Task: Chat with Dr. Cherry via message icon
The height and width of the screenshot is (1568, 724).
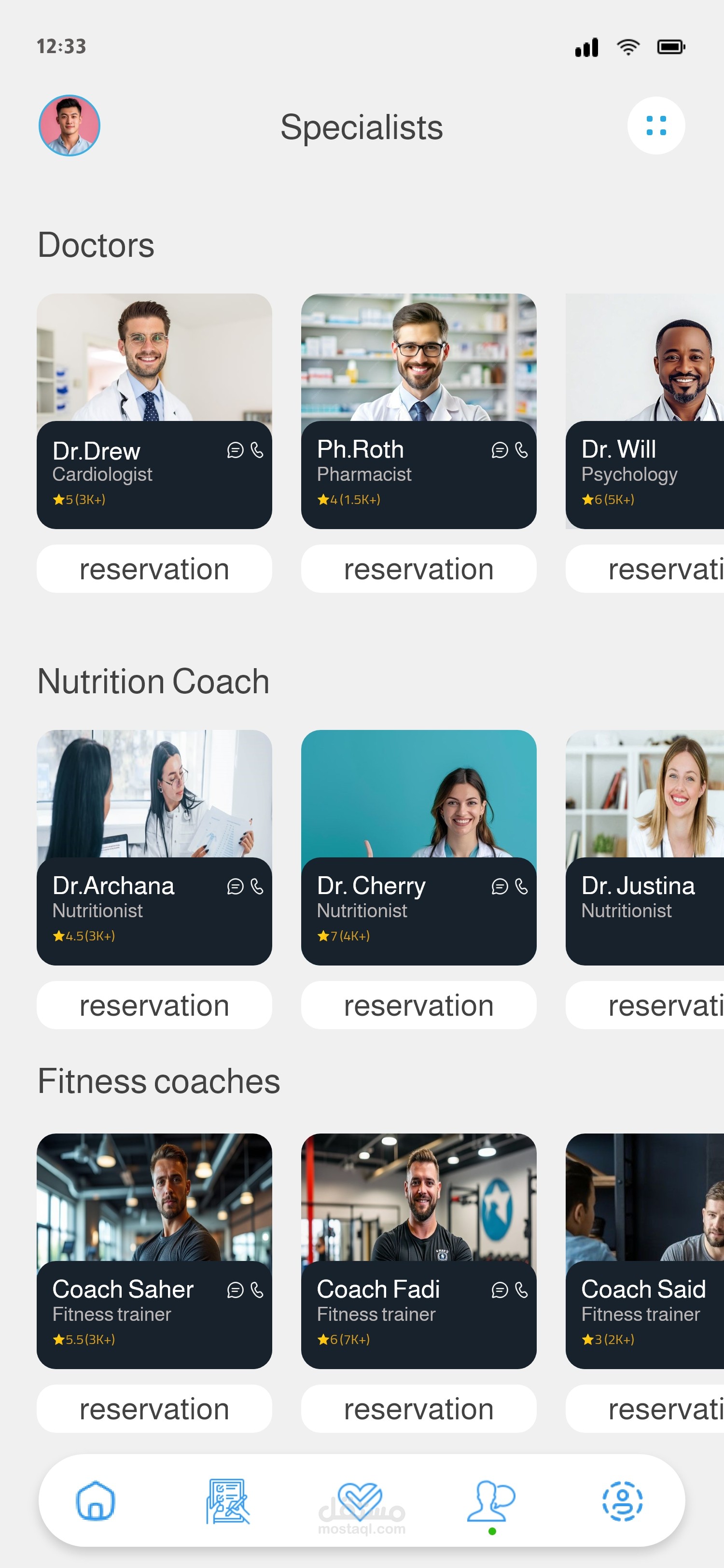Action: [500, 886]
